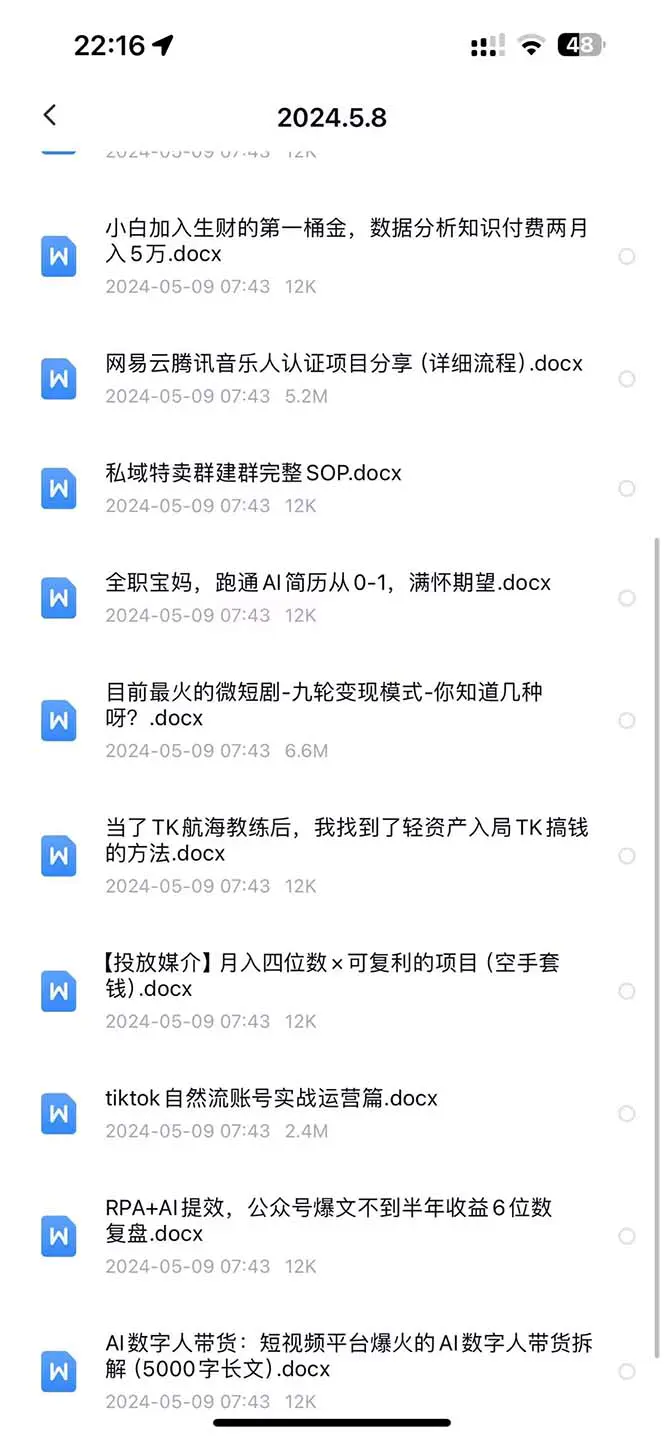Open 私域特卖群建群完整SOP.docx
This screenshot has height=1439, width=664.
tap(253, 473)
